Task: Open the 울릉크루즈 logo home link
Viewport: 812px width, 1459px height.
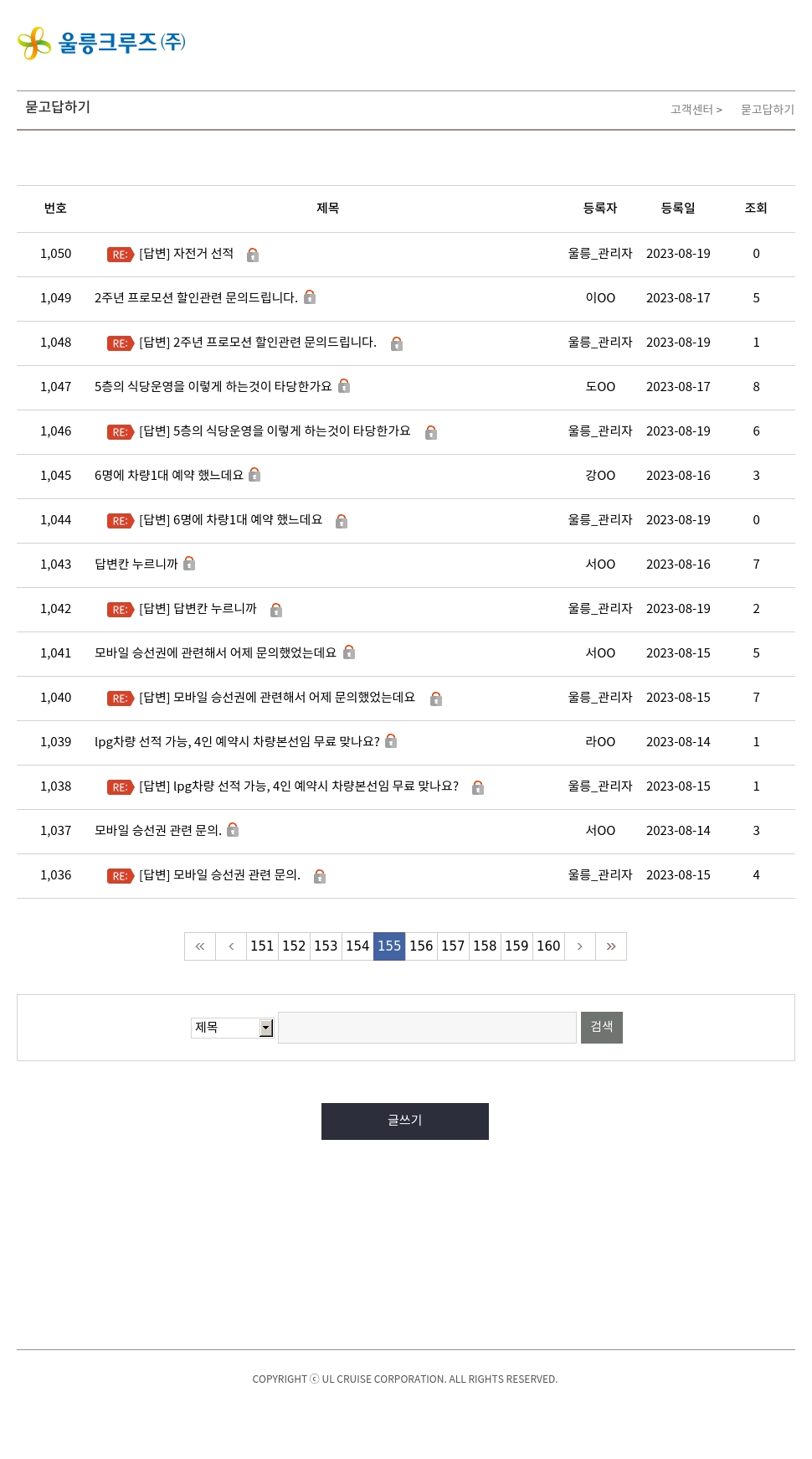Action: [x=101, y=43]
